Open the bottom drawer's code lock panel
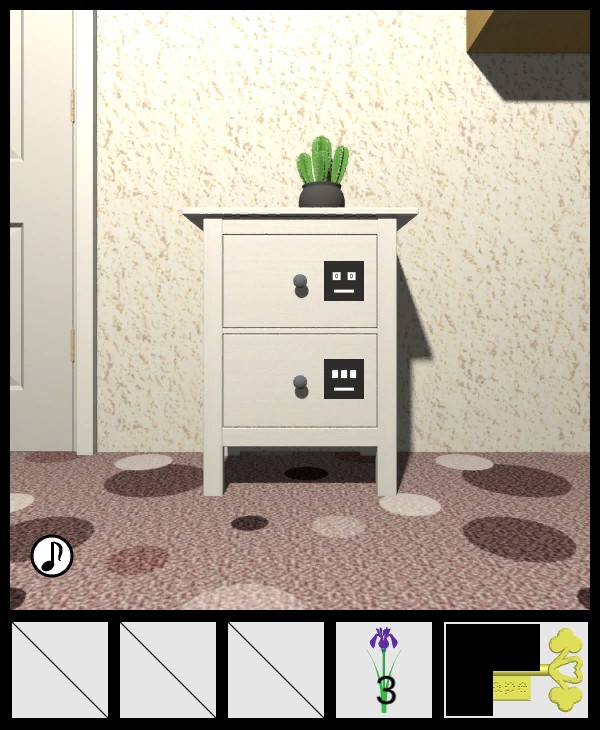Screen dimensions: 600x730 coord(343,379)
